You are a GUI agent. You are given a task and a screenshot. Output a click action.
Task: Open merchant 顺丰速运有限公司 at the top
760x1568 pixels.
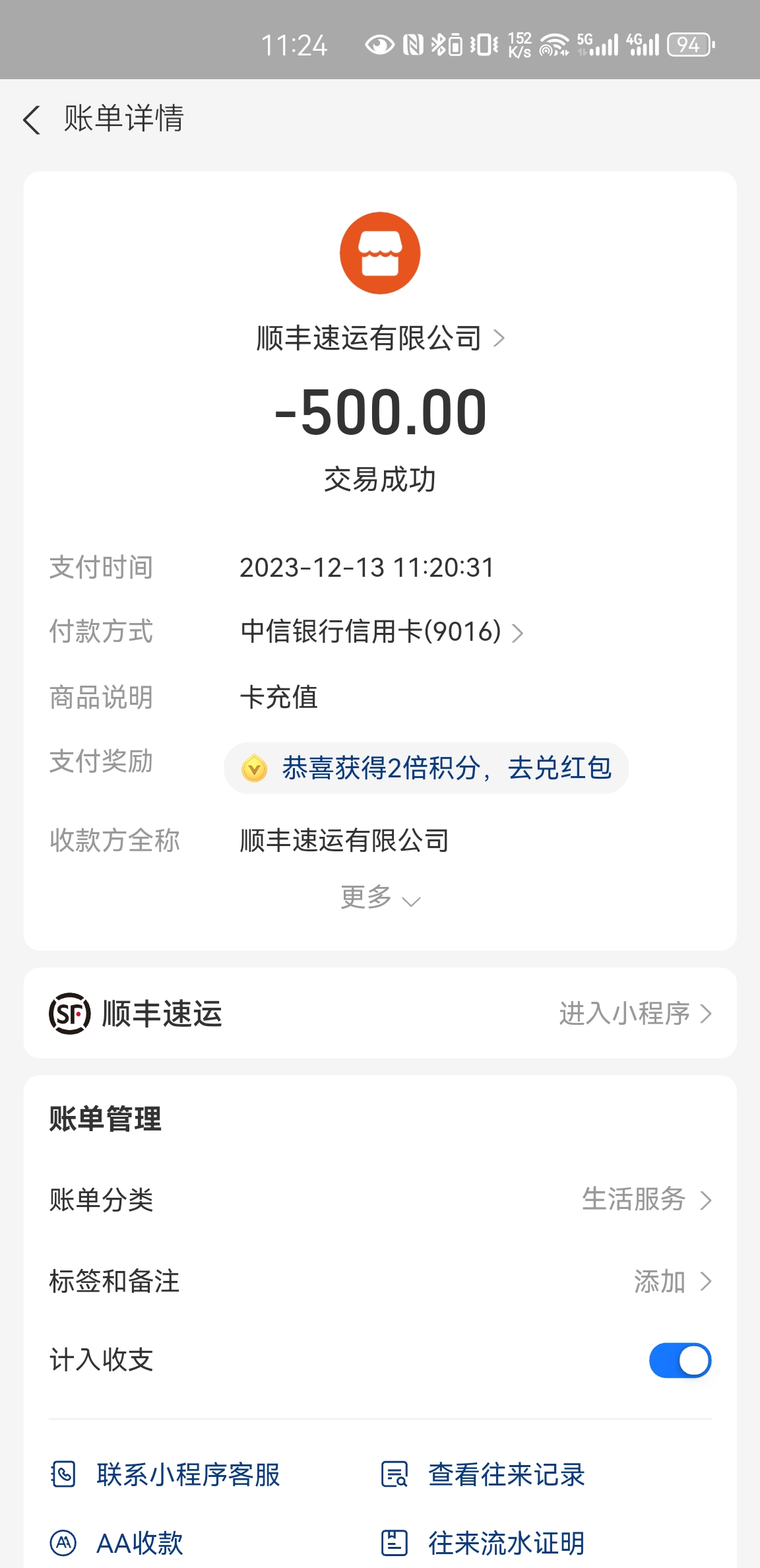point(380,339)
